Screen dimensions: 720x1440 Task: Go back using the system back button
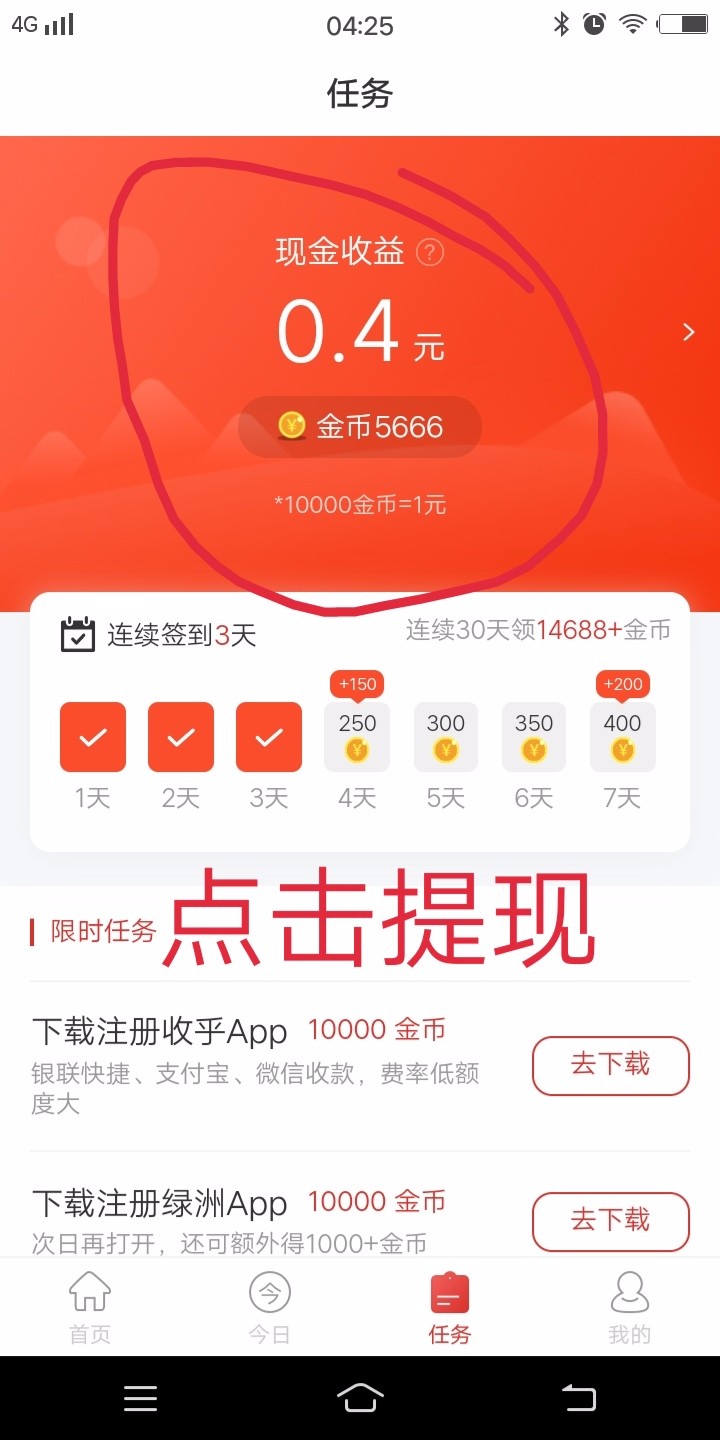tap(578, 1398)
